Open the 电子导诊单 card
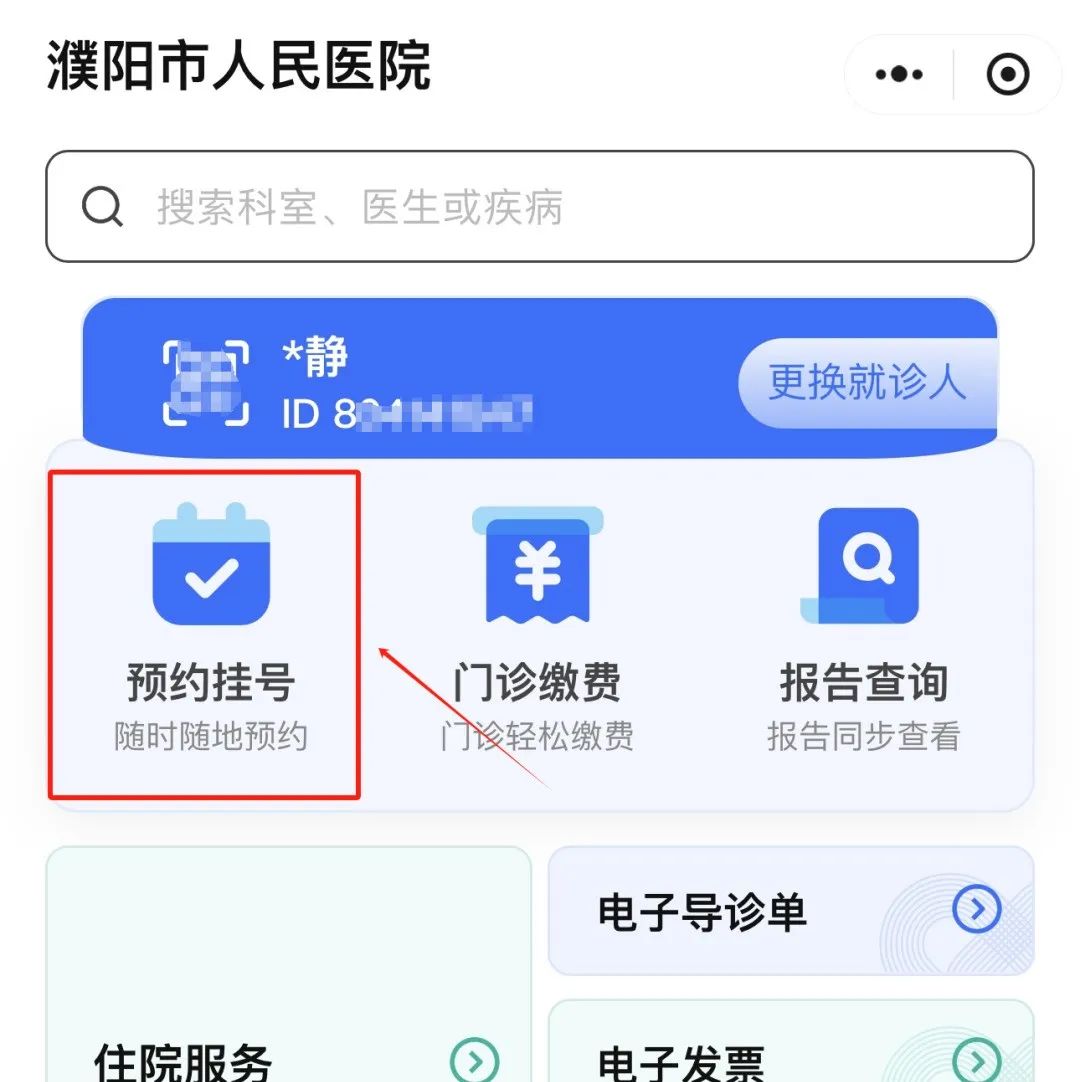Image resolution: width=1080 pixels, height=1082 pixels. [790, 911]
